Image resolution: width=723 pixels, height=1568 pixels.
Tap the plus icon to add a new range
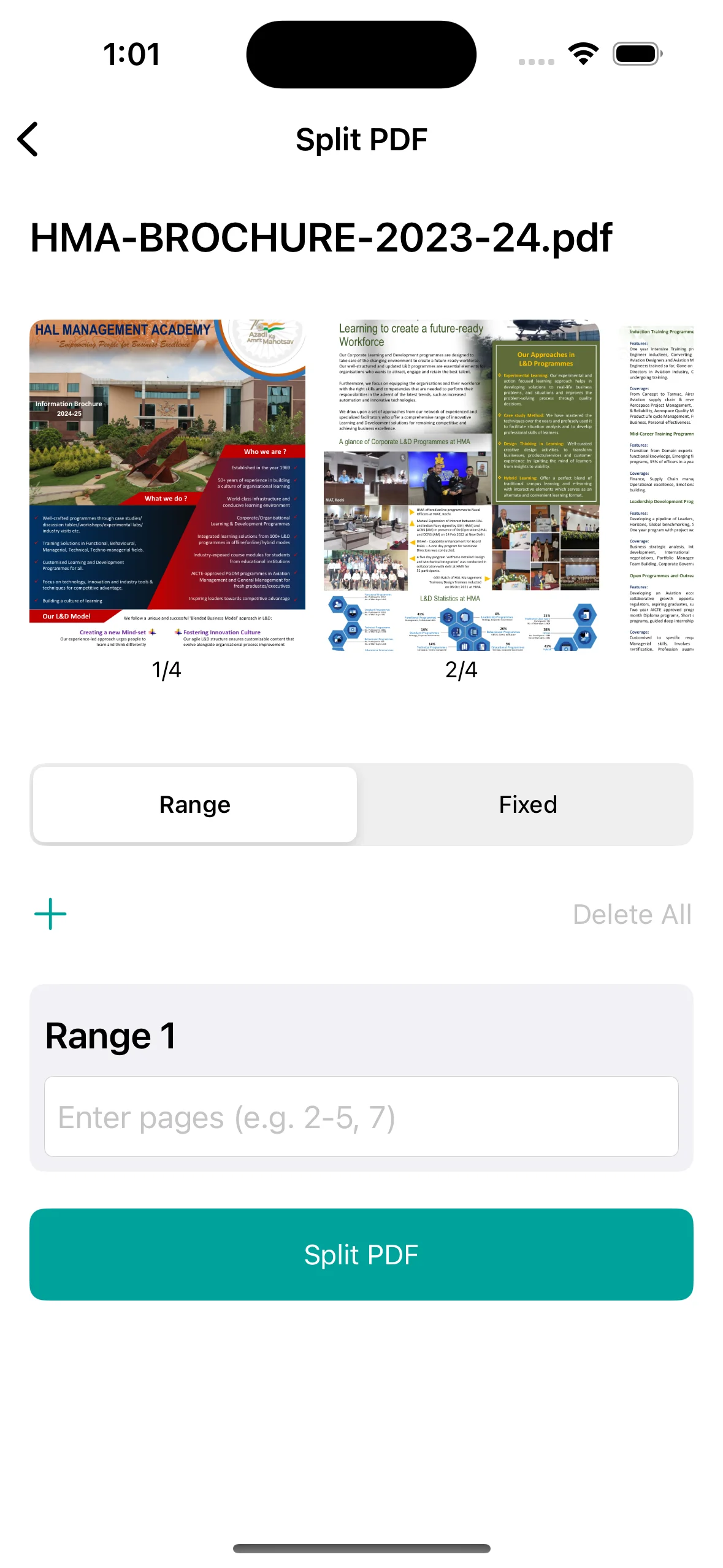(50, 913)
